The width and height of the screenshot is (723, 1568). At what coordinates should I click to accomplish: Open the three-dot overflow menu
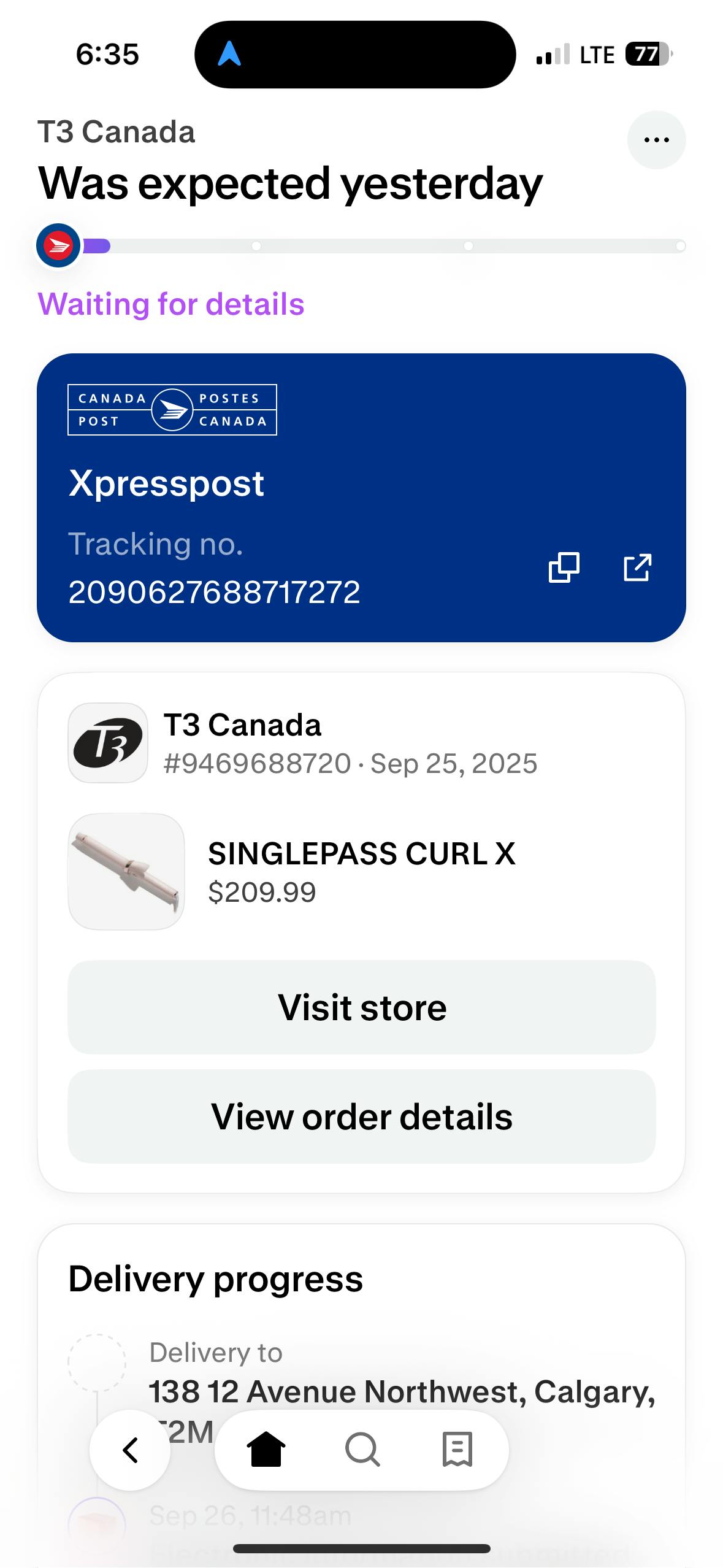[x=656, y=140]
